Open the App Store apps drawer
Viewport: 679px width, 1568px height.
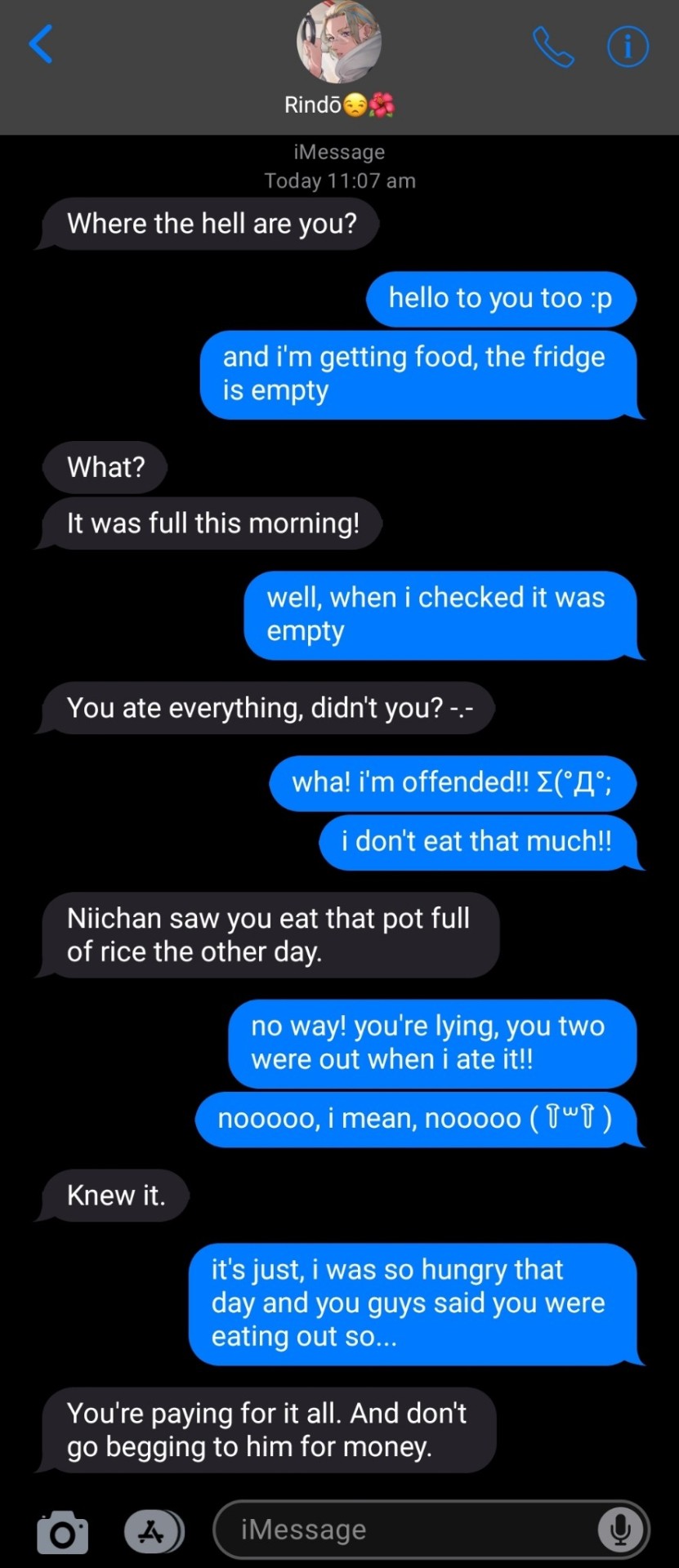pyautogui.click(x=153, y=1532)
